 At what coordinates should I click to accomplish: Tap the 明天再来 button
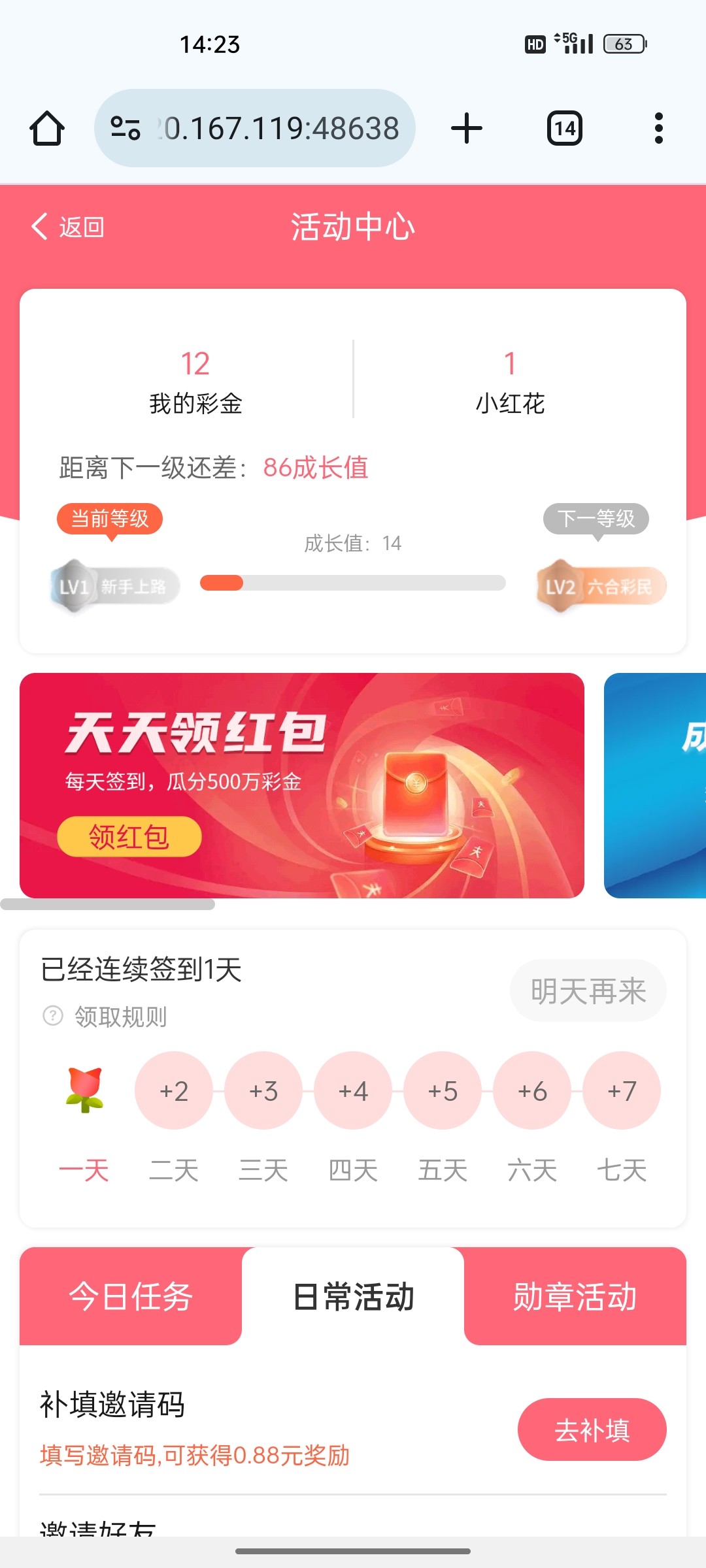coord(588,990)
